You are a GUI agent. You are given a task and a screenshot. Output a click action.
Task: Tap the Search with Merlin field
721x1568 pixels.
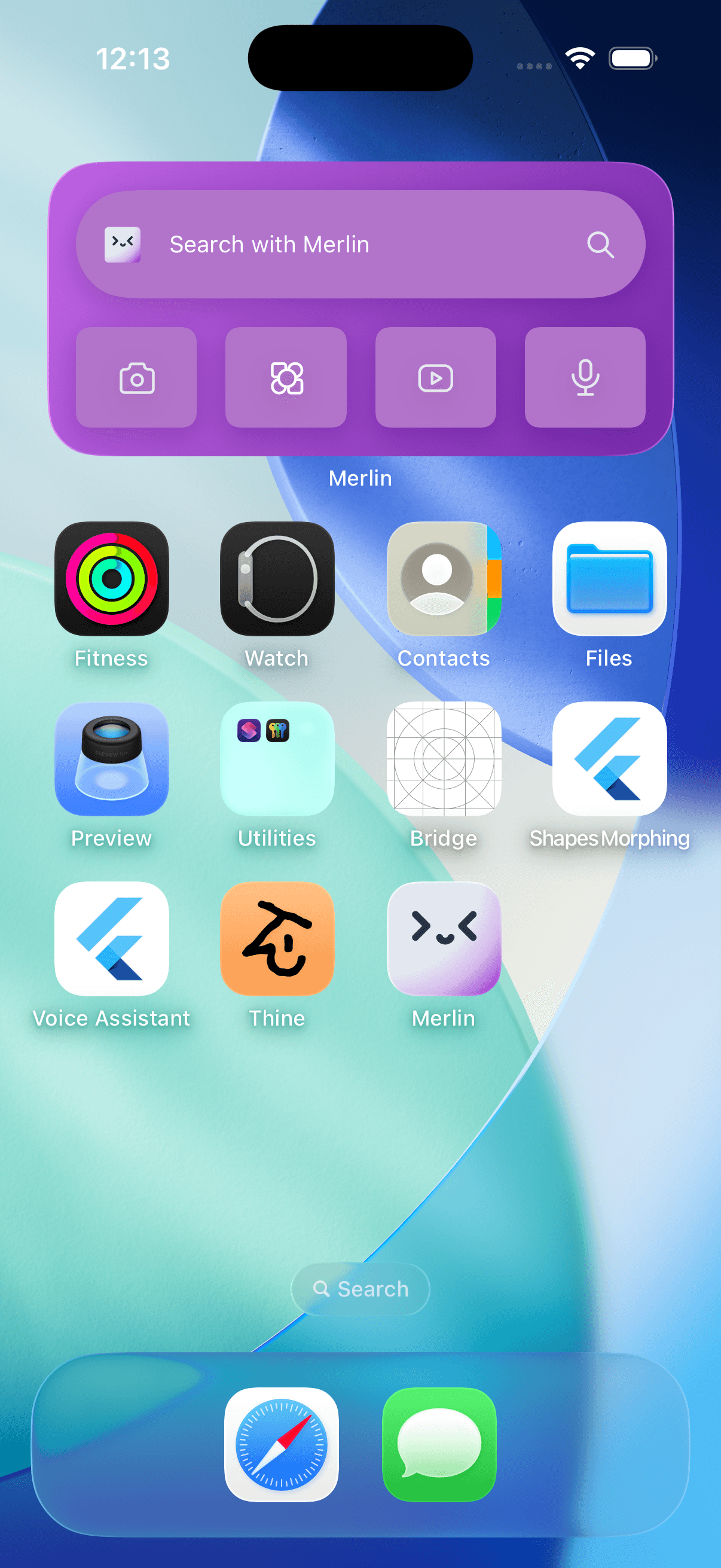coord(360,244)
